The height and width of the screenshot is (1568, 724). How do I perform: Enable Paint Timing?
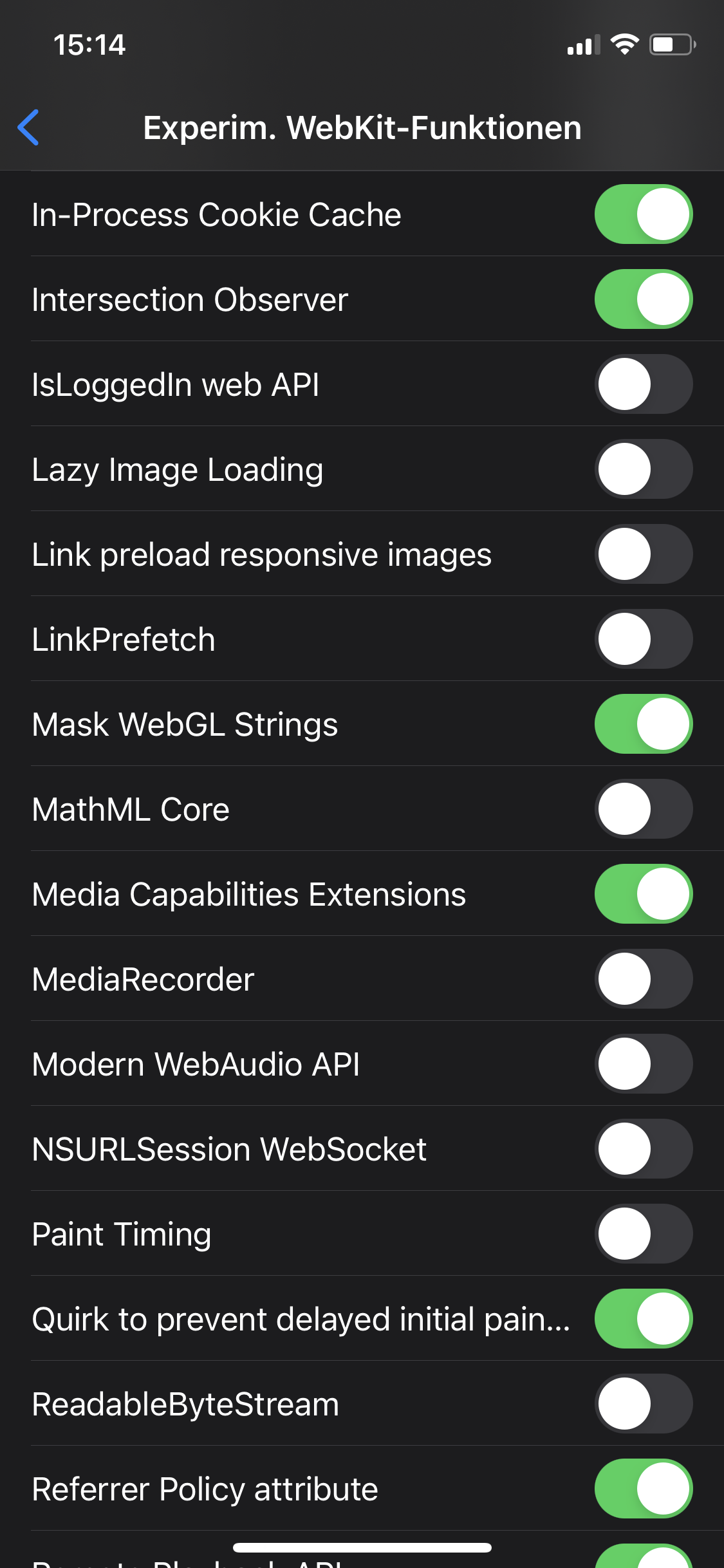[x=643, y=1234]
